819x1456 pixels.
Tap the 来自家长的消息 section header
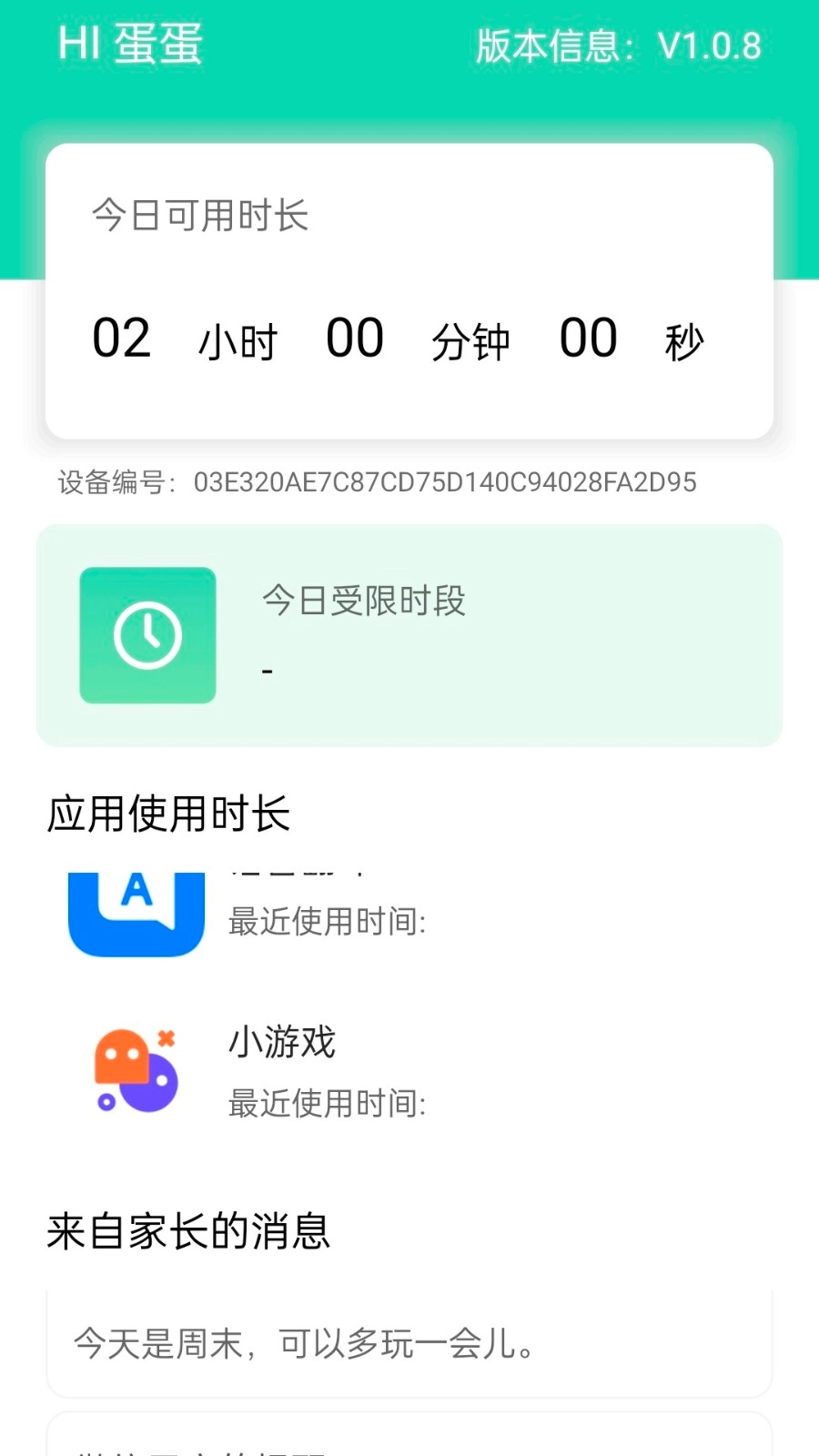188,1231
